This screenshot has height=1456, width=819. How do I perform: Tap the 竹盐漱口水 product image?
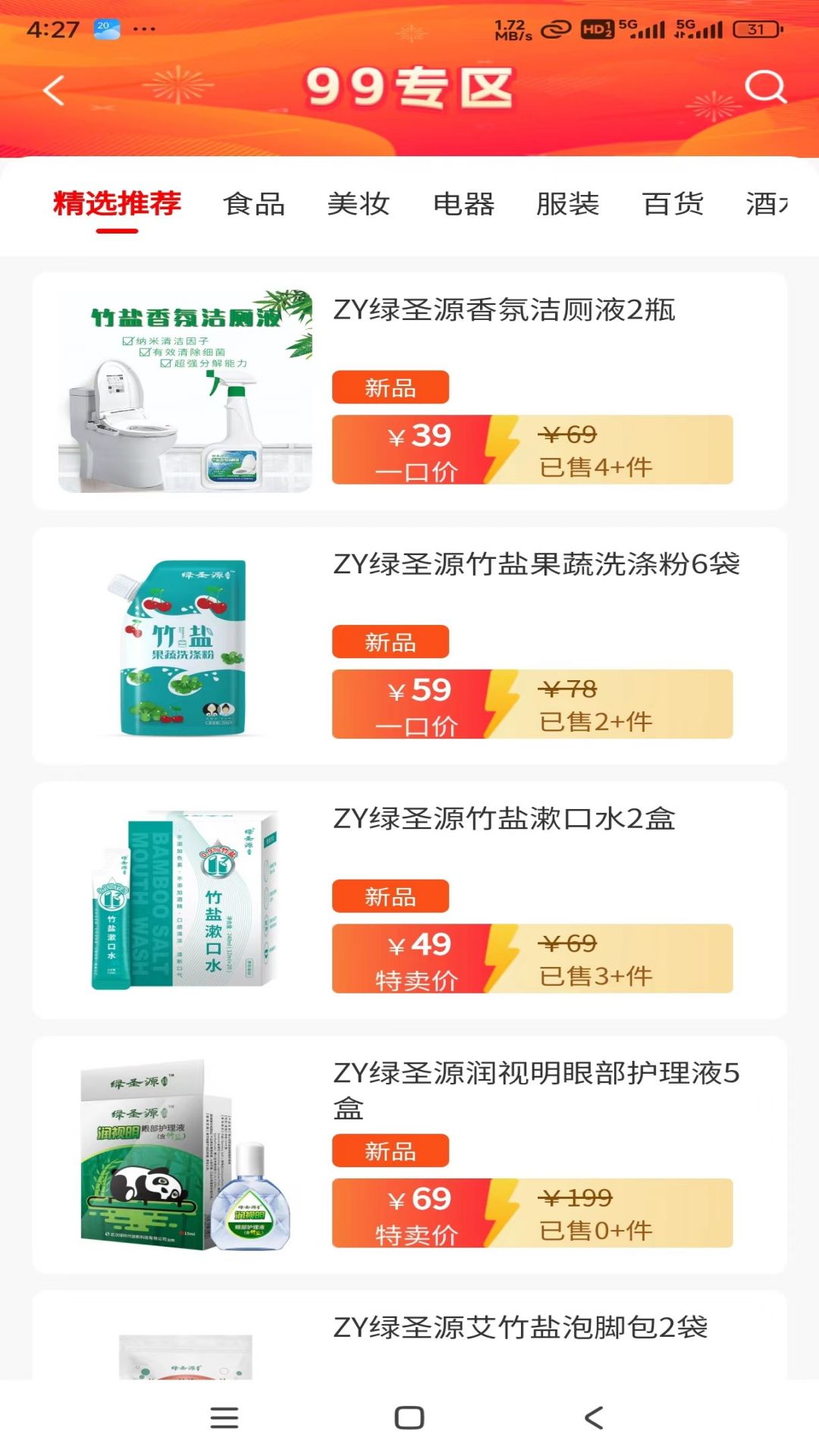point(183,898)
